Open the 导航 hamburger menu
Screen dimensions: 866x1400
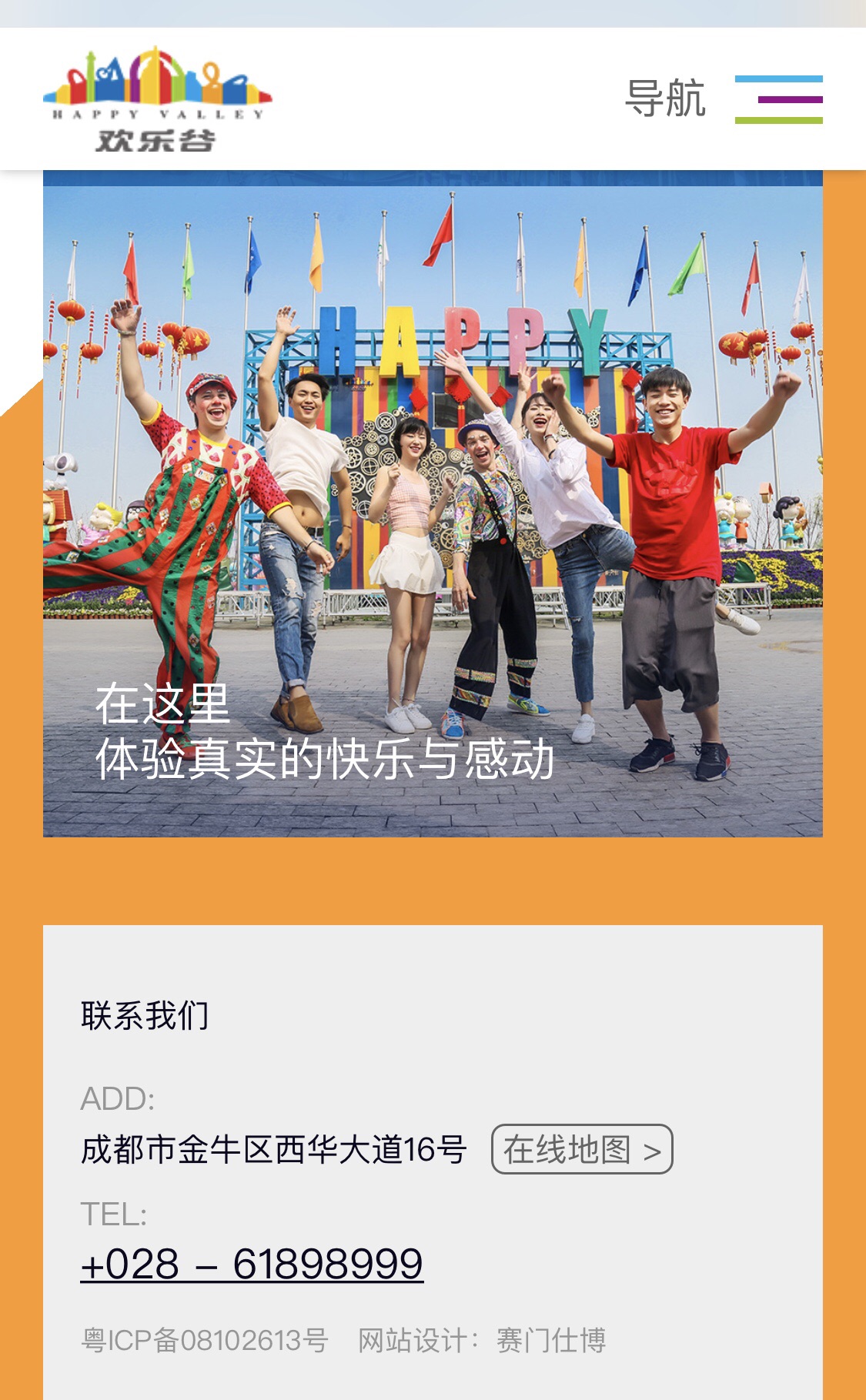click(778, 99)
